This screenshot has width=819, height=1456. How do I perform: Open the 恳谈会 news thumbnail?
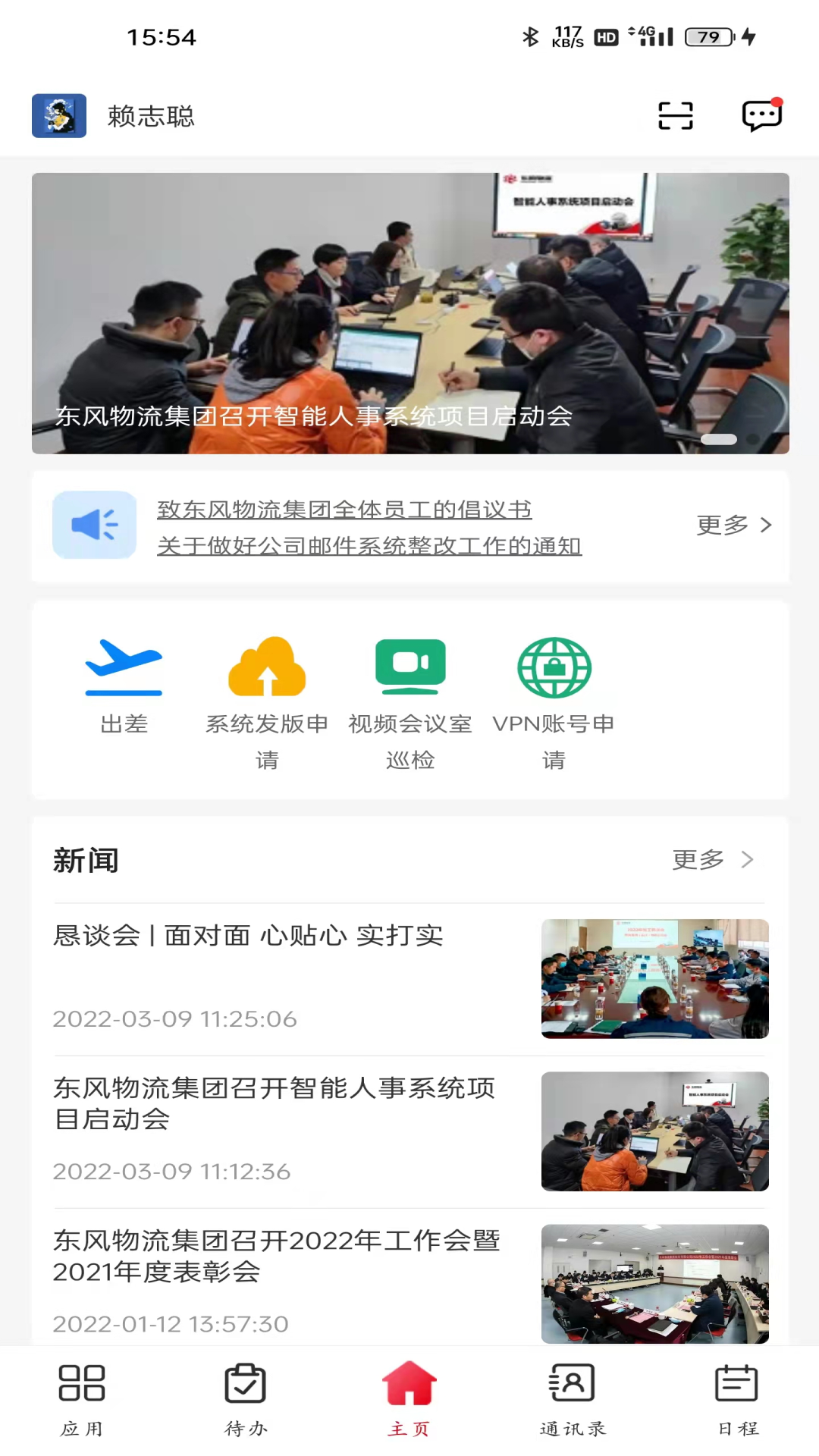(x=655, y=978)
